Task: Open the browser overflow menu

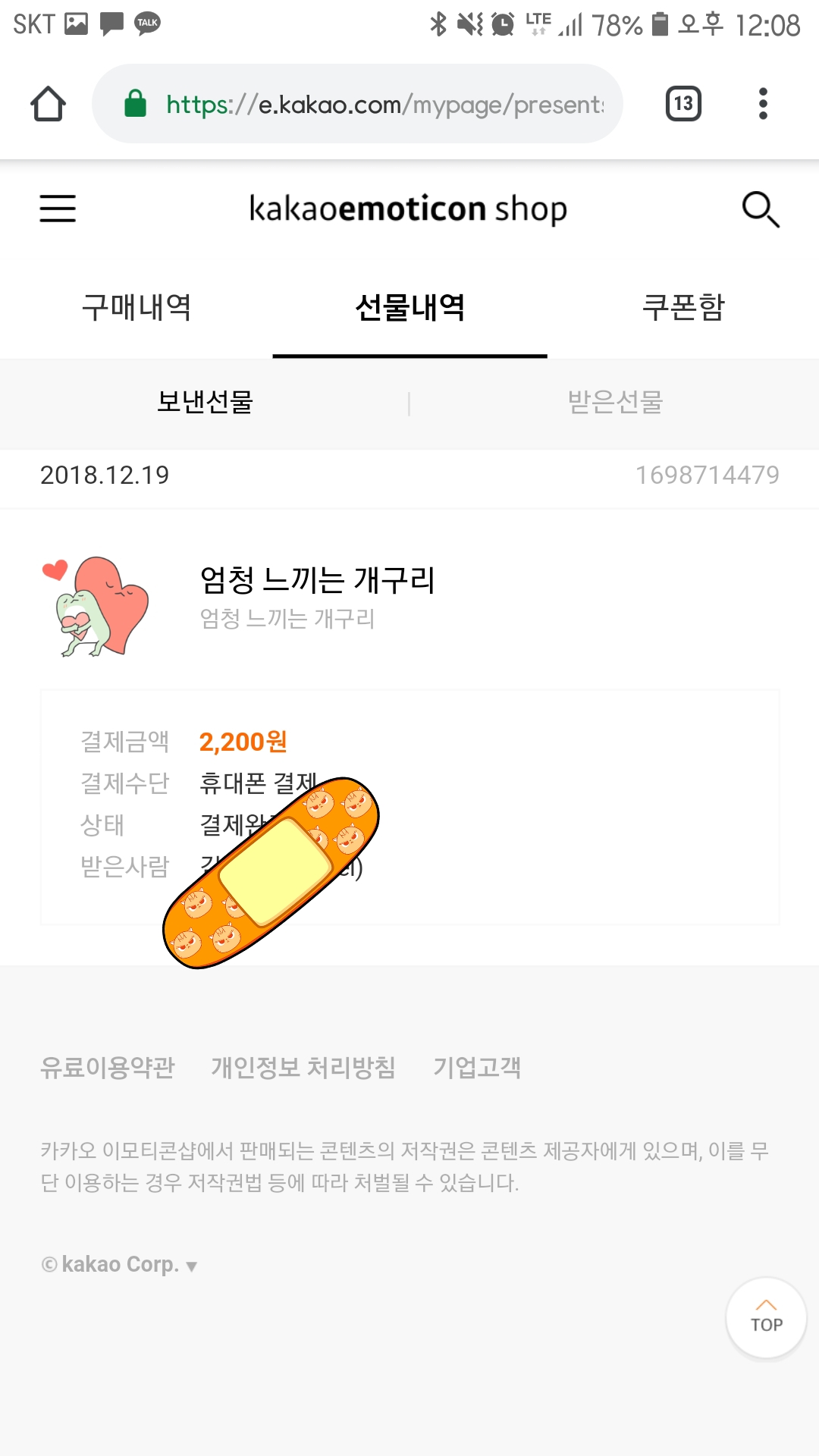Action: pos(763,104)
